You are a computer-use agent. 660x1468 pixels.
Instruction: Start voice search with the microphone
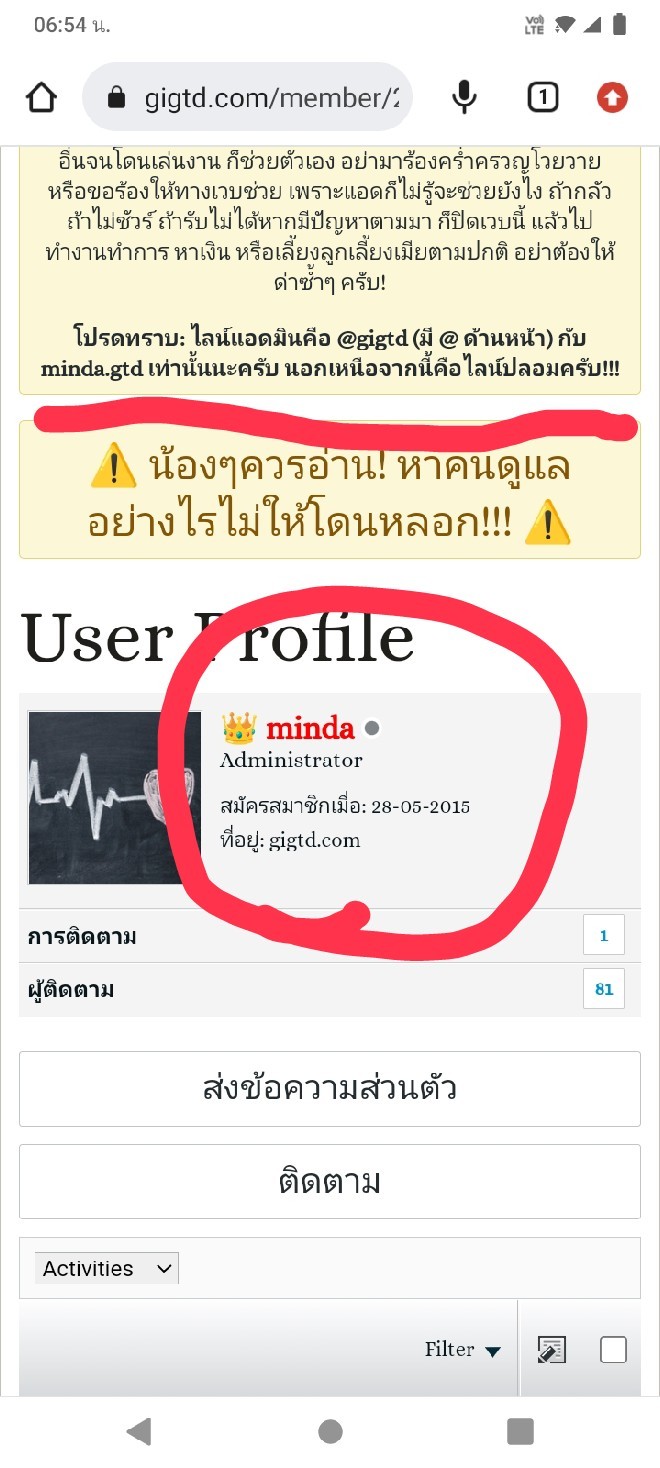point(463,97)
